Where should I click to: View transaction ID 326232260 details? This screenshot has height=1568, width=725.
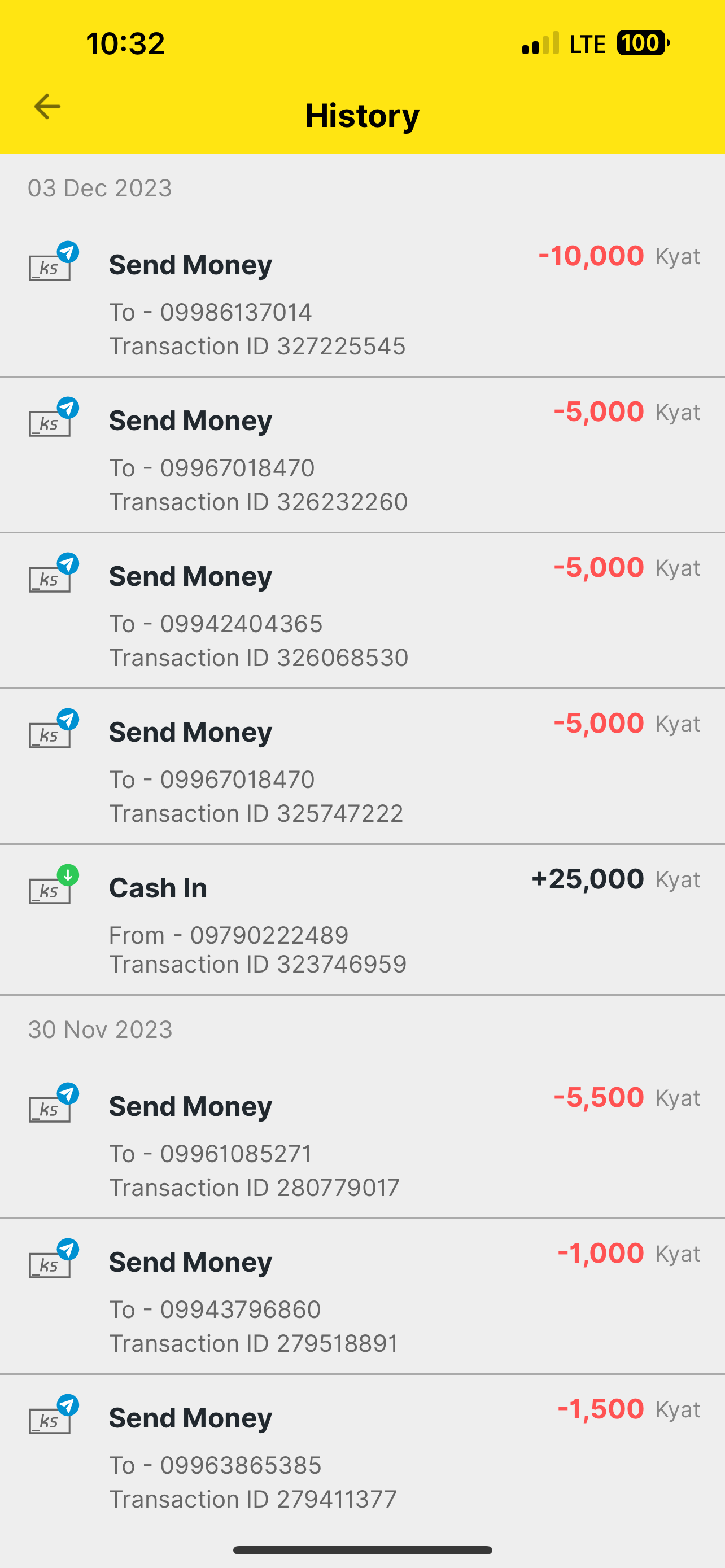tap(362, 455)
